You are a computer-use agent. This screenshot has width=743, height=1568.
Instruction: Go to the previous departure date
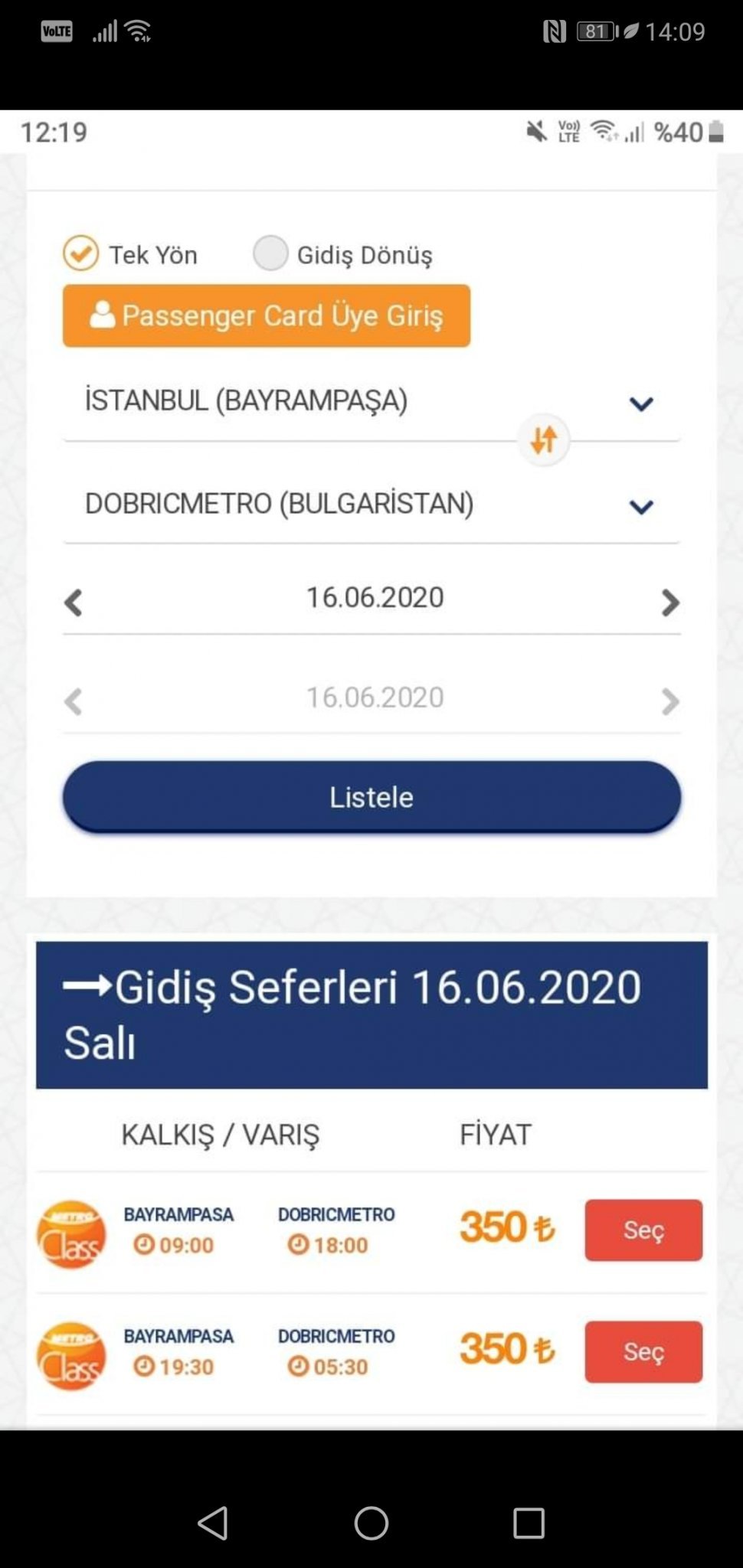pos(74,603)
